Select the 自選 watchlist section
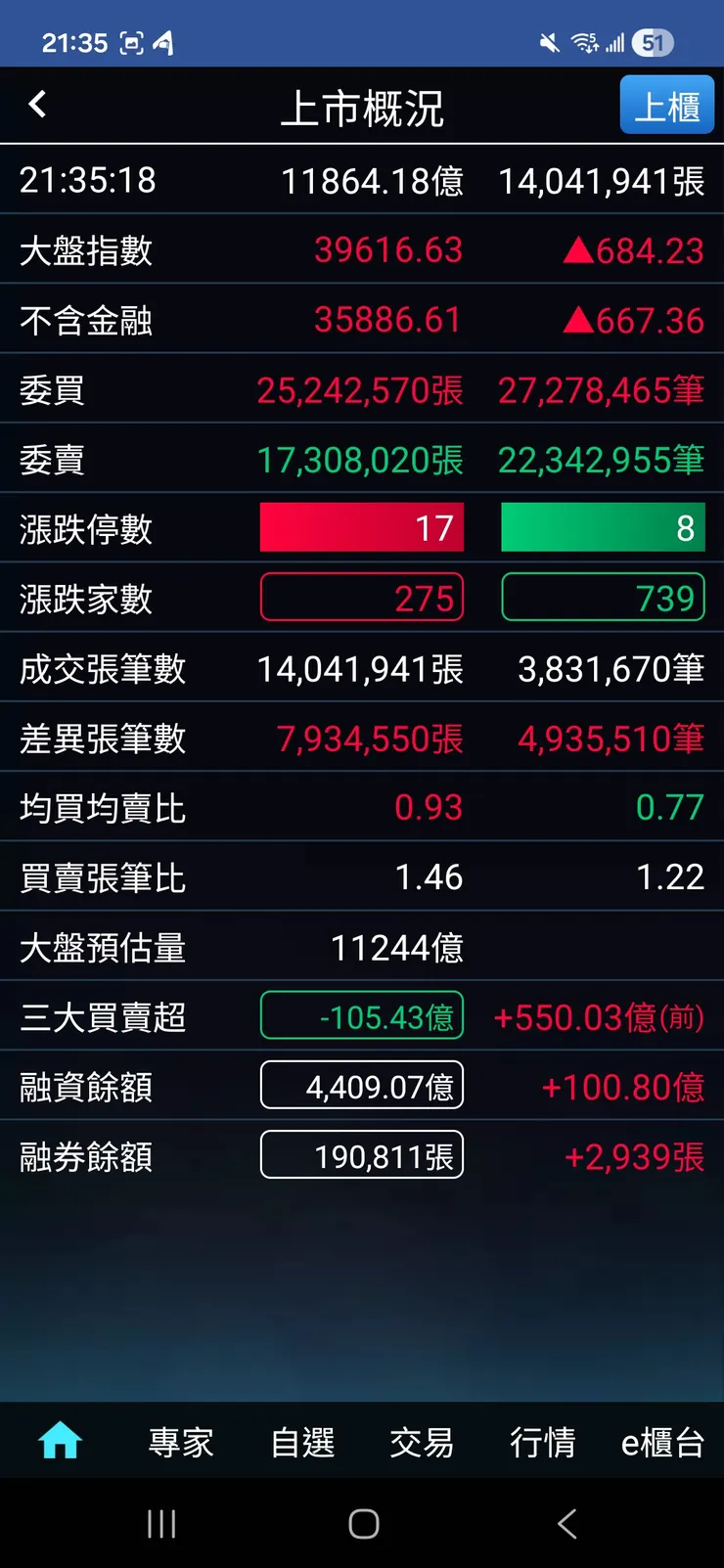This screenshot has width=724, height=1568. pos(301,1441)
